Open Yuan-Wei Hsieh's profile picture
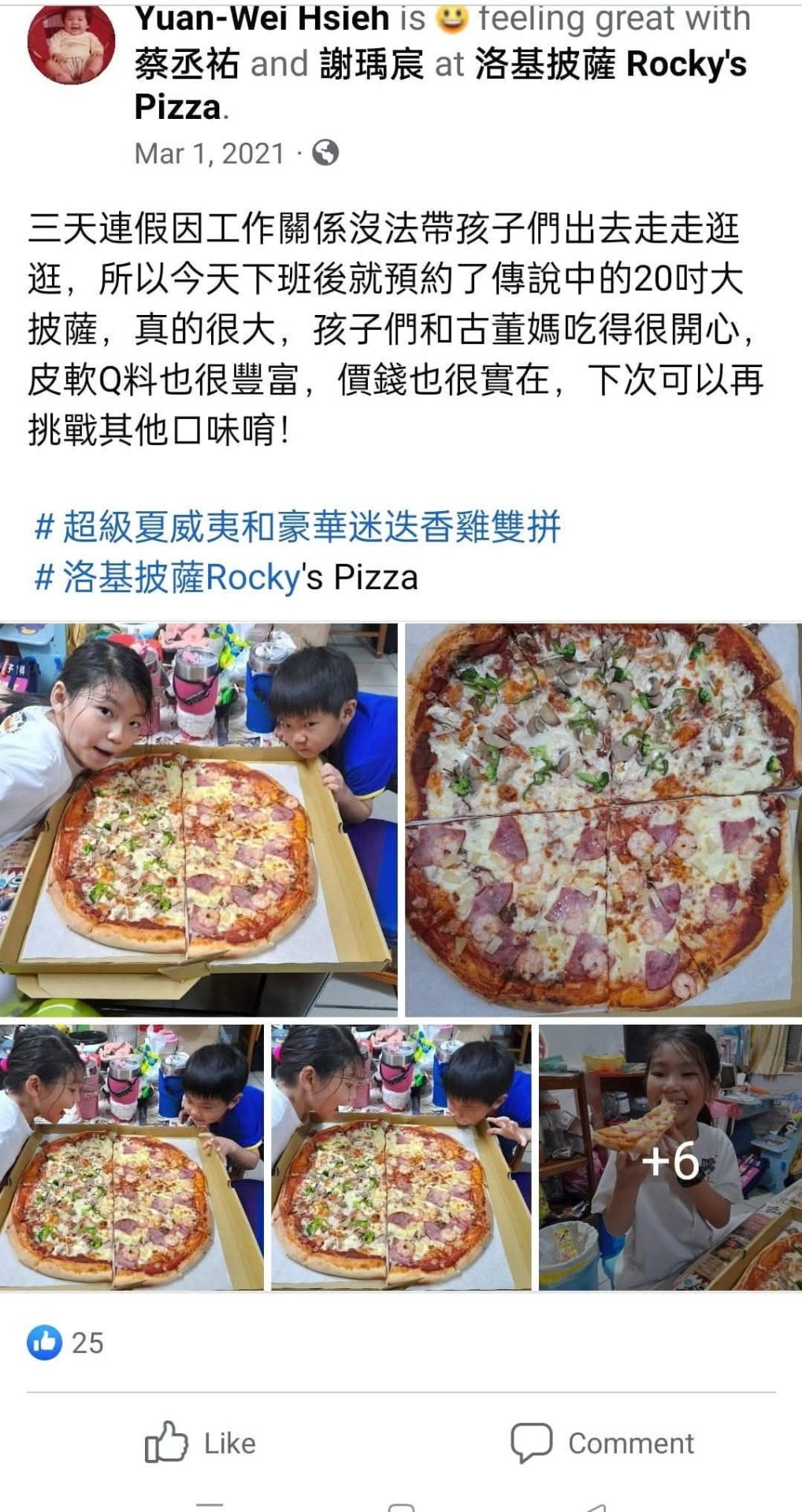Screen dimensions: 802x1512 click(x=71, y=43)
